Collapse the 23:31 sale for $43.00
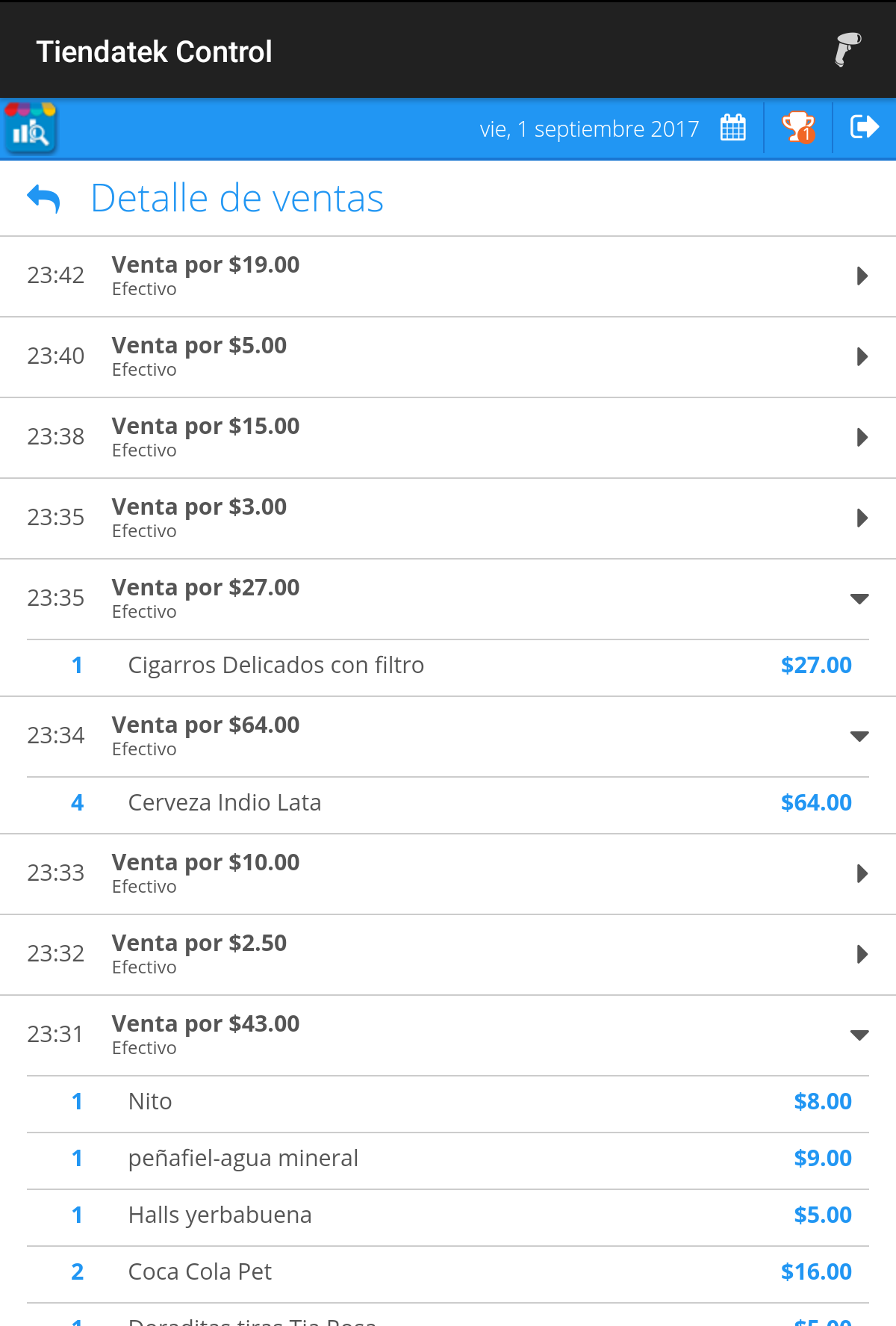 point(859,1035)
